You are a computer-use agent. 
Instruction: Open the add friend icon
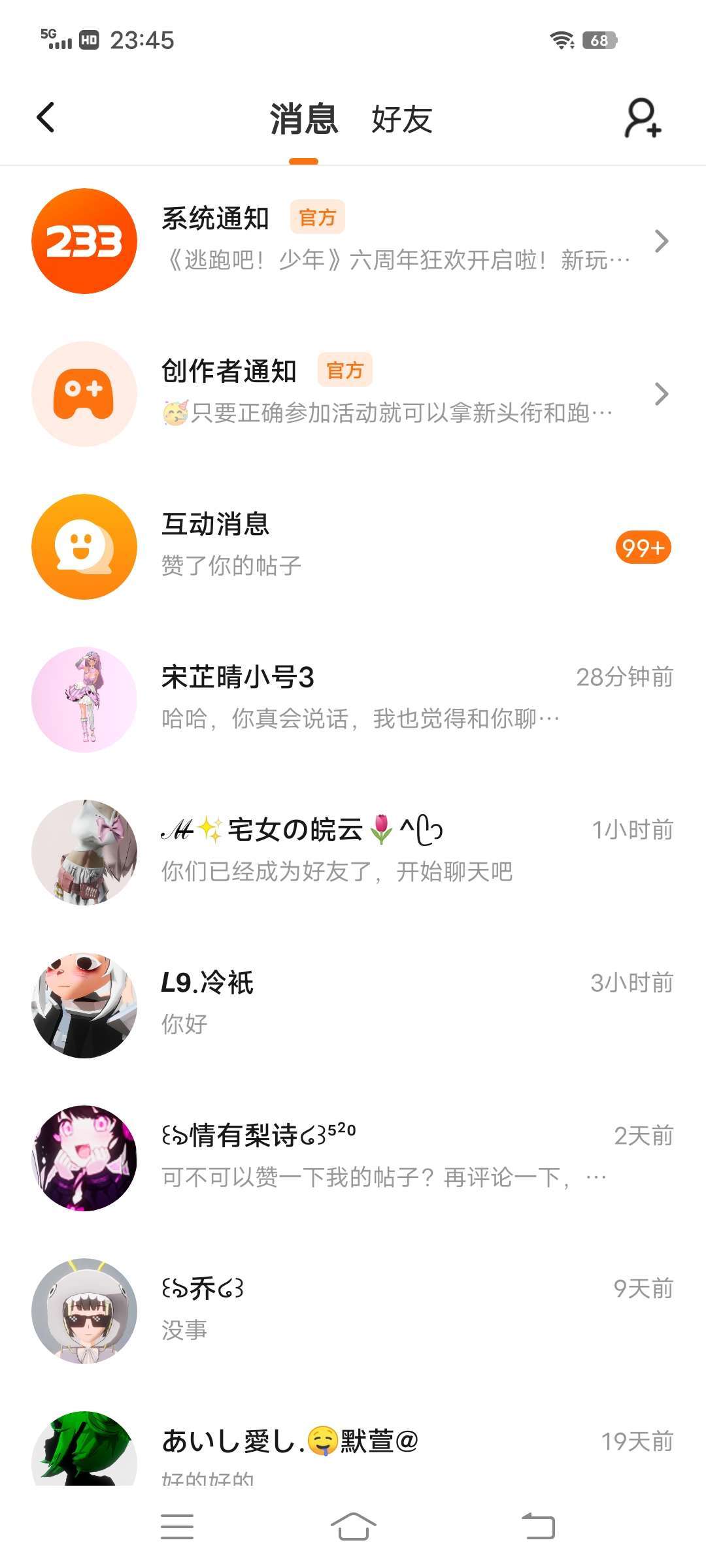point(643,118)
